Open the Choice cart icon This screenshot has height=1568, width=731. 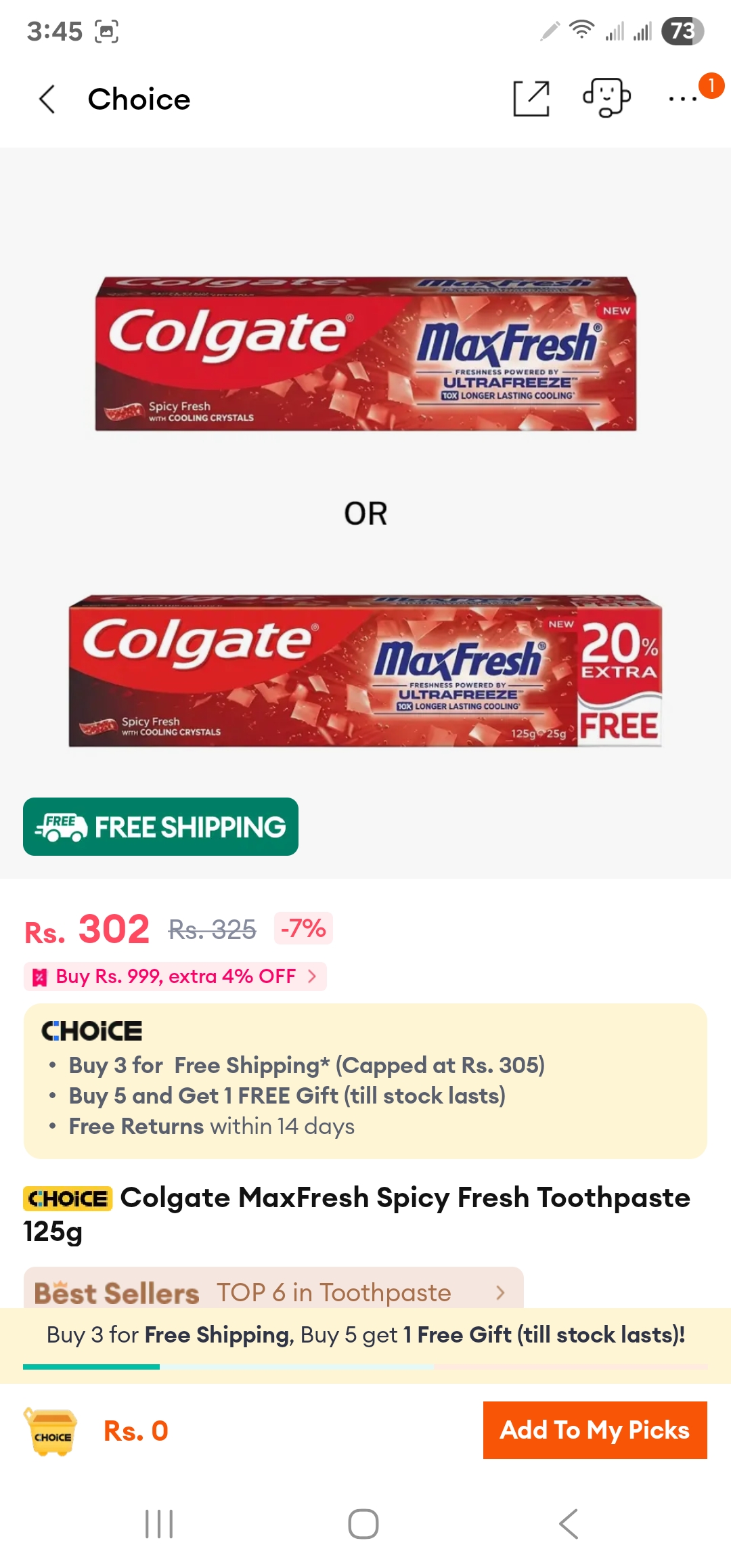(x=51, y=1431)
